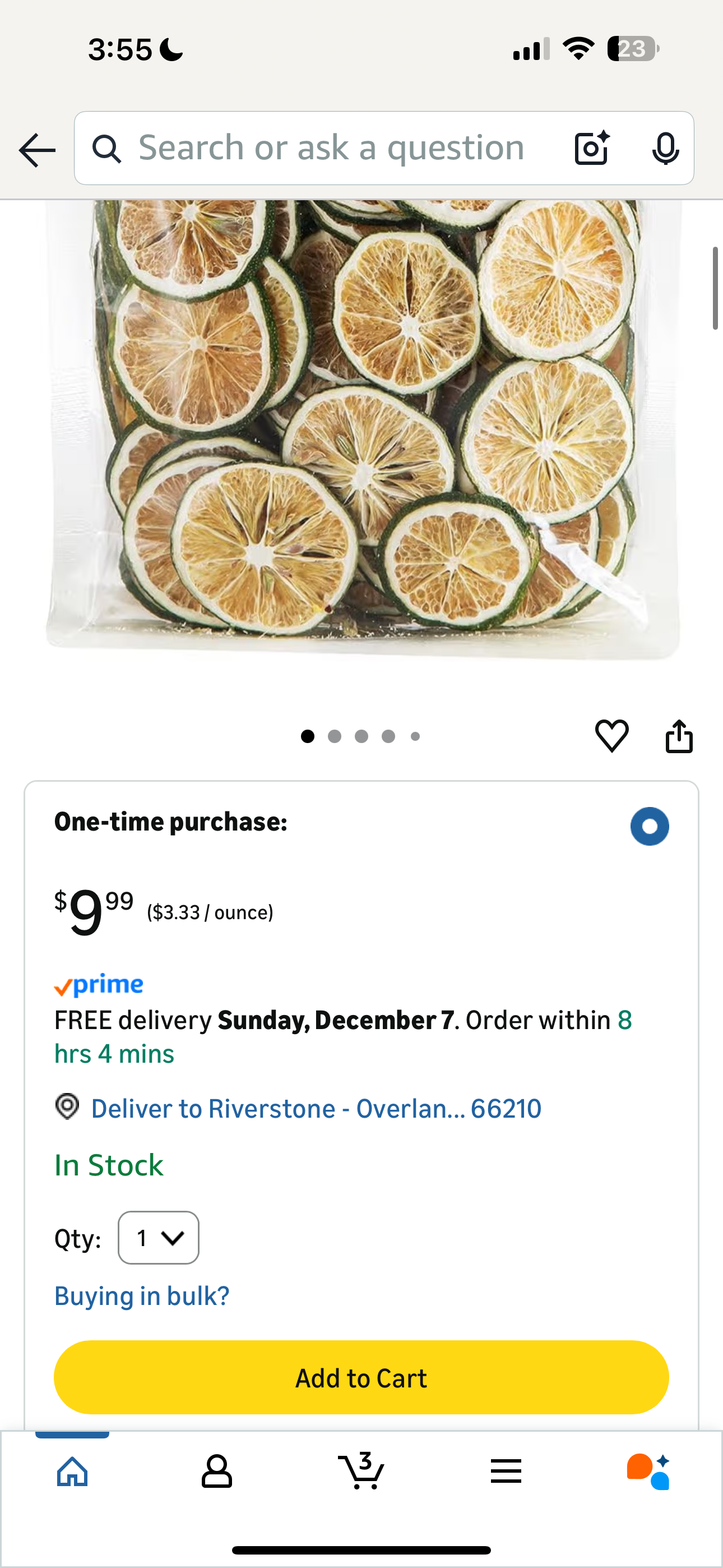Expand the hamburger menu in bottom bar
Screen dimensions: 723x1568
[506, 1470]
